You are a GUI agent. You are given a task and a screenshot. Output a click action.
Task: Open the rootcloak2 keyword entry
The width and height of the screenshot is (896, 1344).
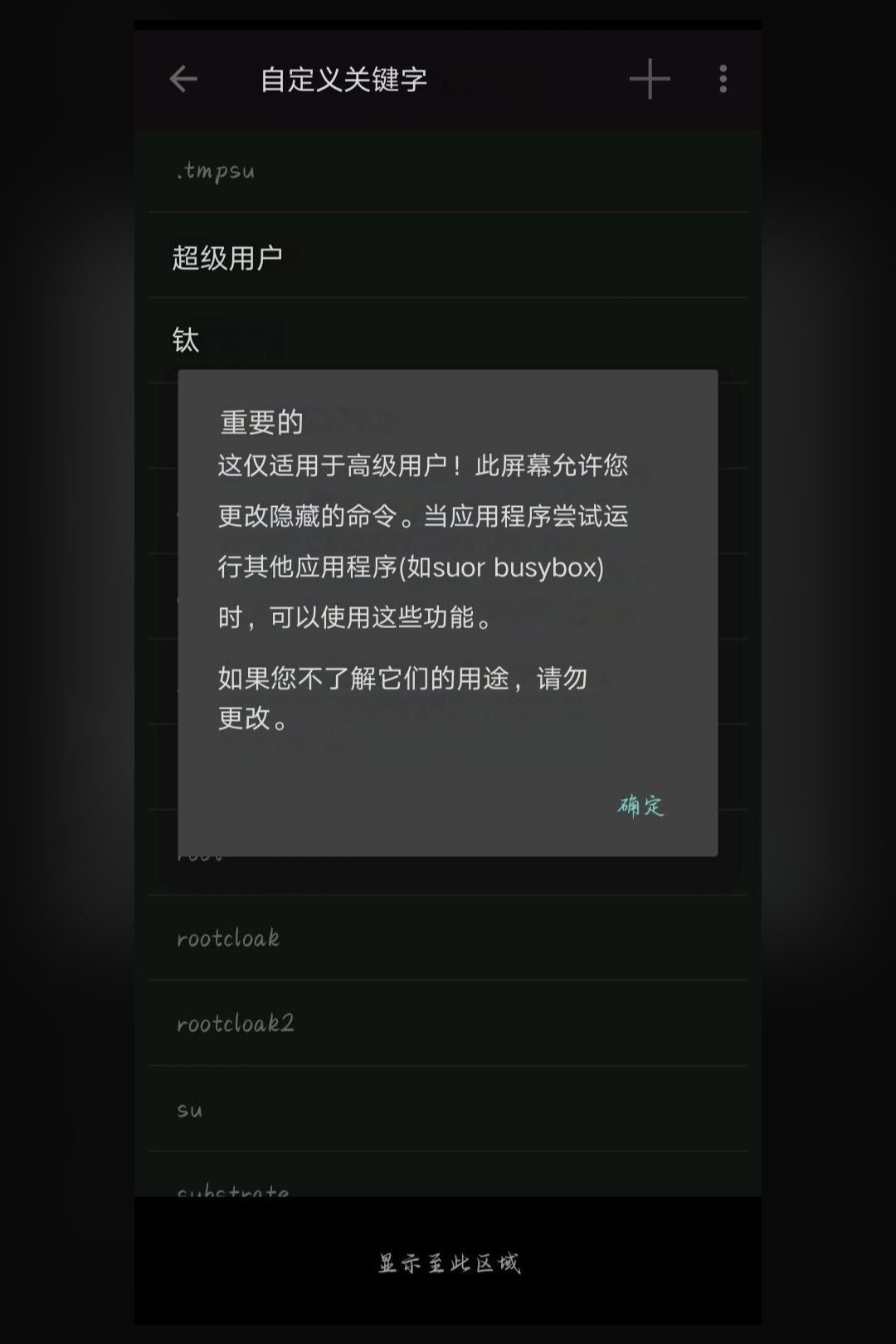click(448, 1024)
